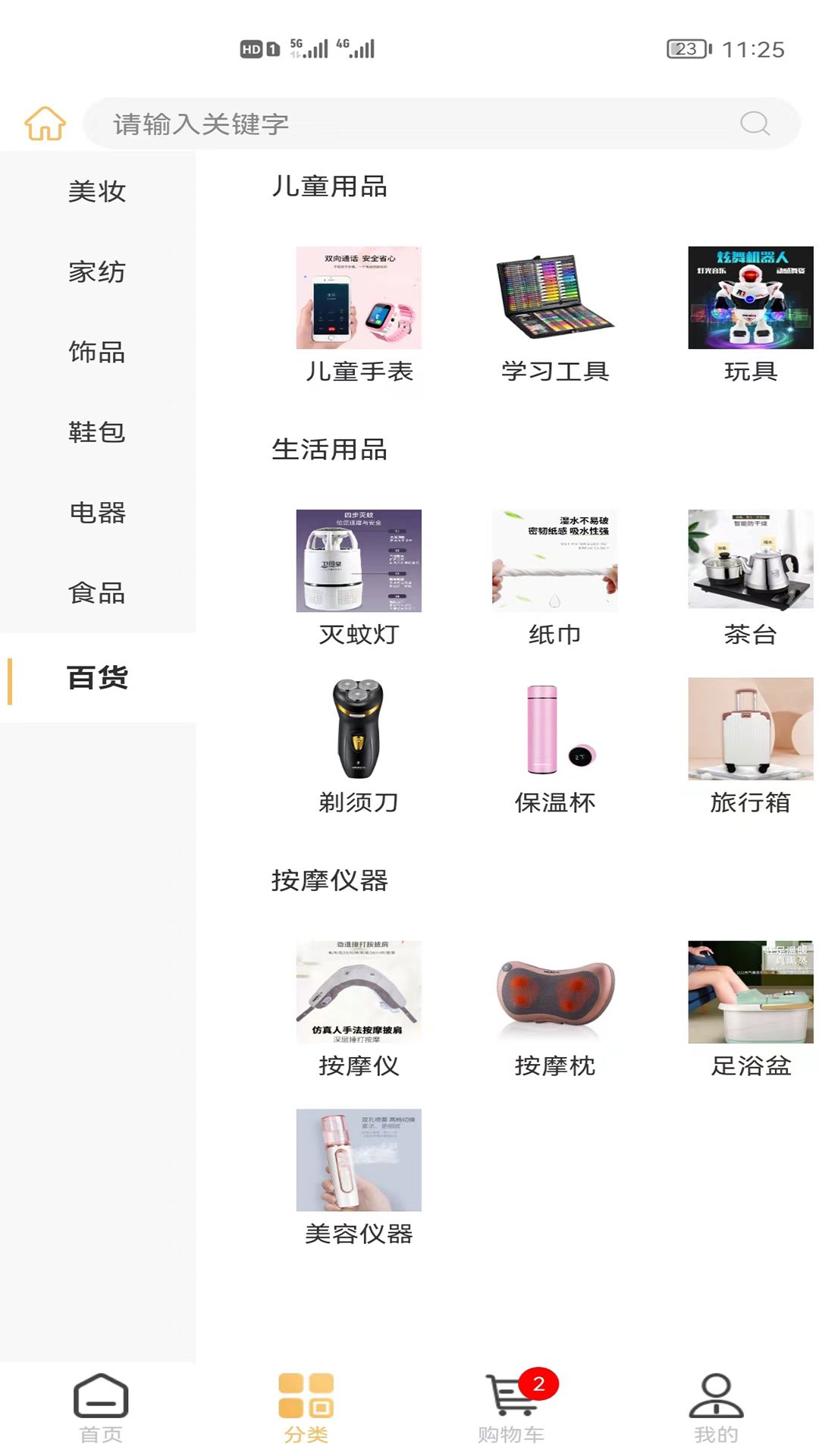Screen dimensions: 819x1456
Task: Browse the 旅行箱 items
Action: click(x=750, y=745)
